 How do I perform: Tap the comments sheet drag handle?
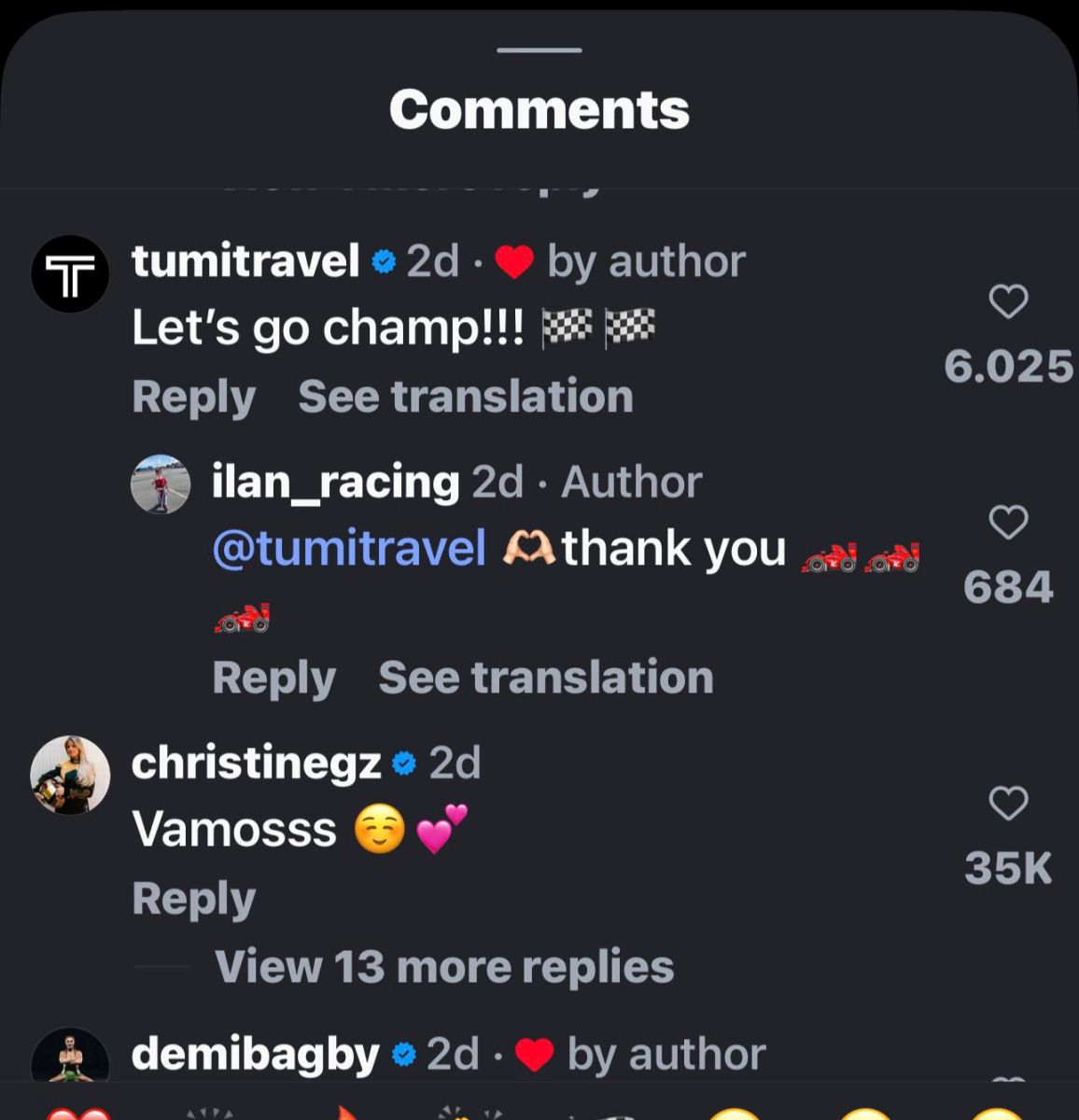[539, 50]
